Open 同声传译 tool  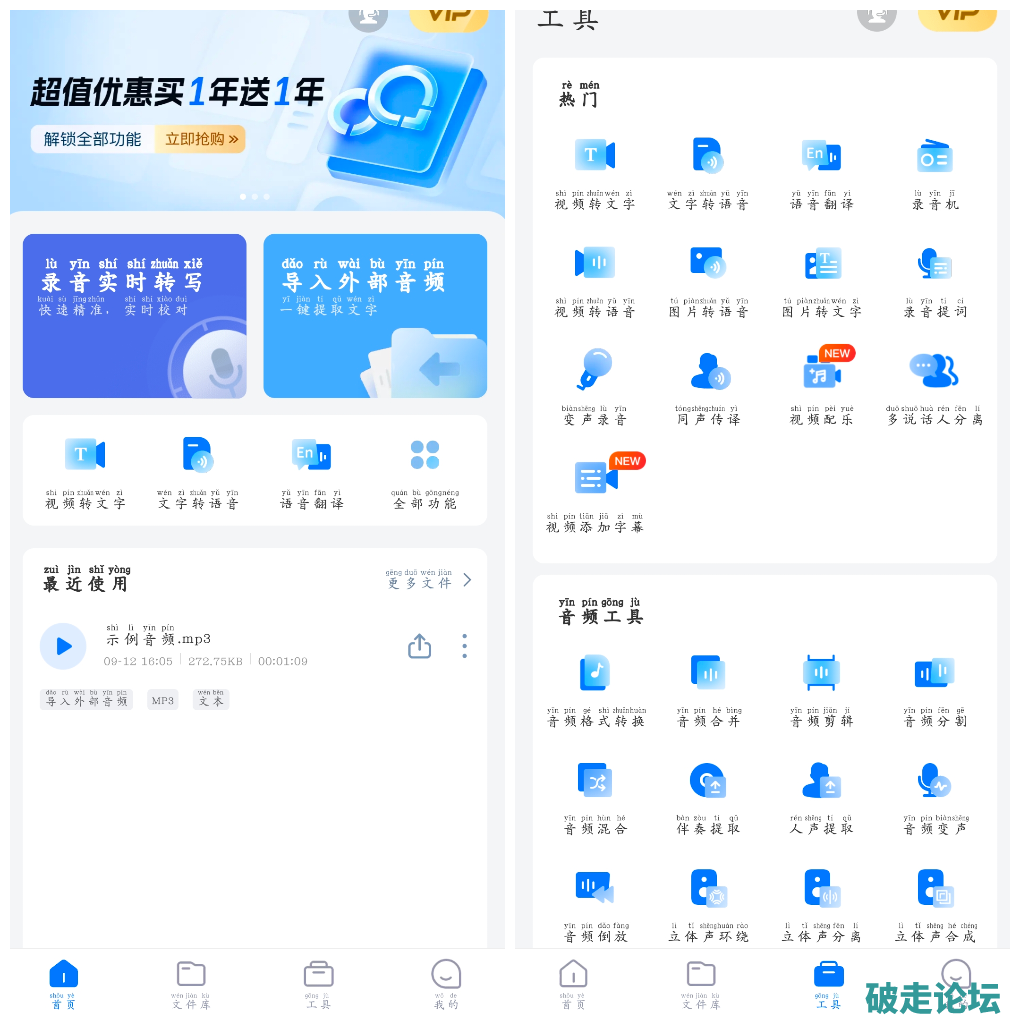(x=709, y=386)
